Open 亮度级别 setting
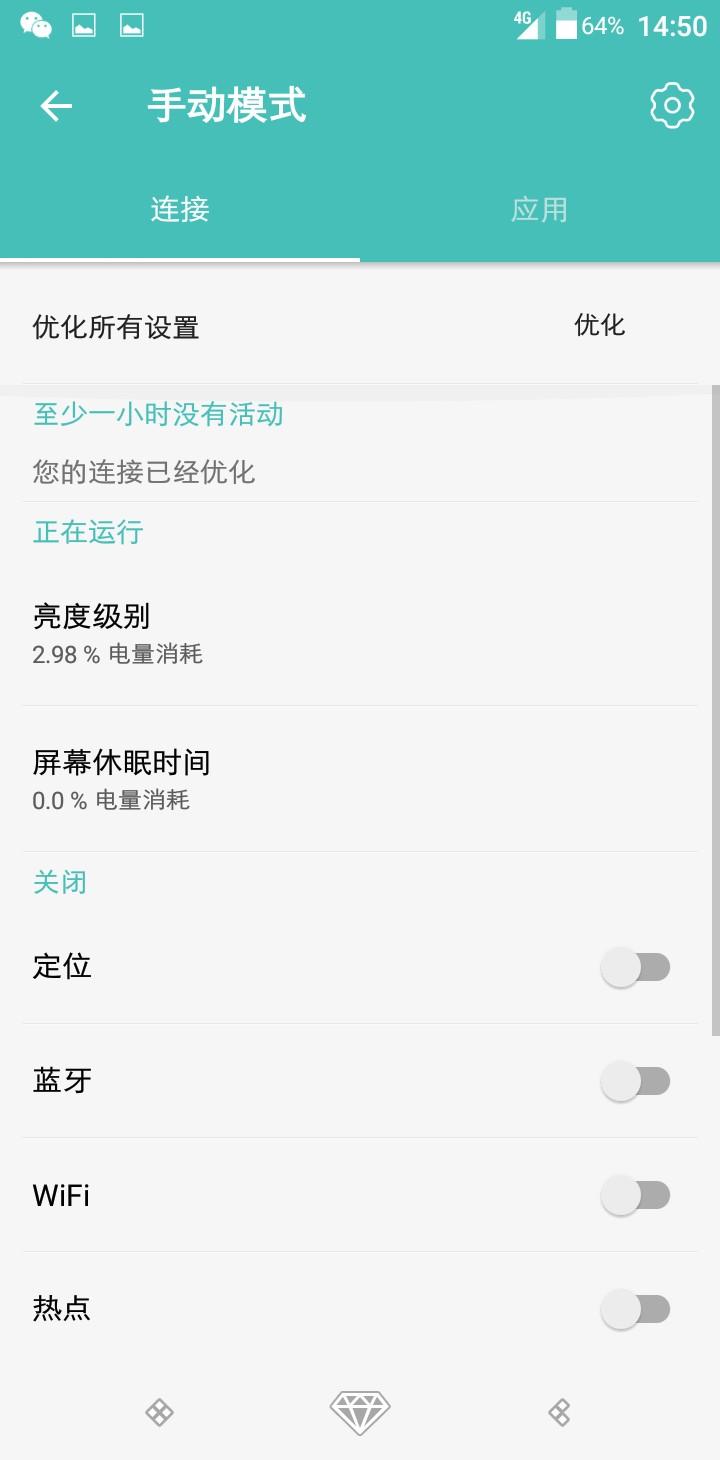The height and width of the screenshot is (1460, 720). pyautogui.click(x=360, y=634)
